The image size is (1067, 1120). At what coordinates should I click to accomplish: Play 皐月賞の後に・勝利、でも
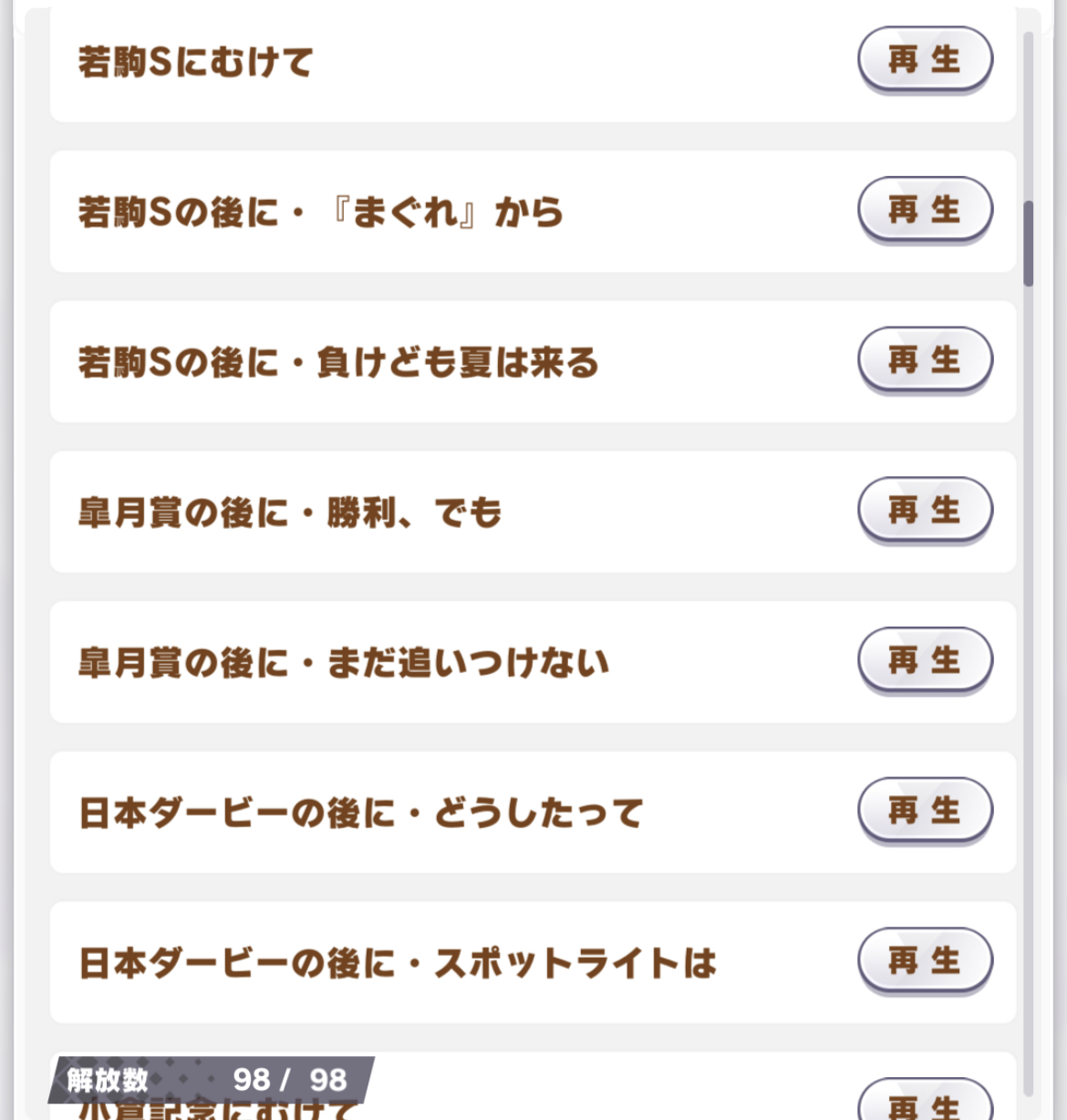coord(925,510)
